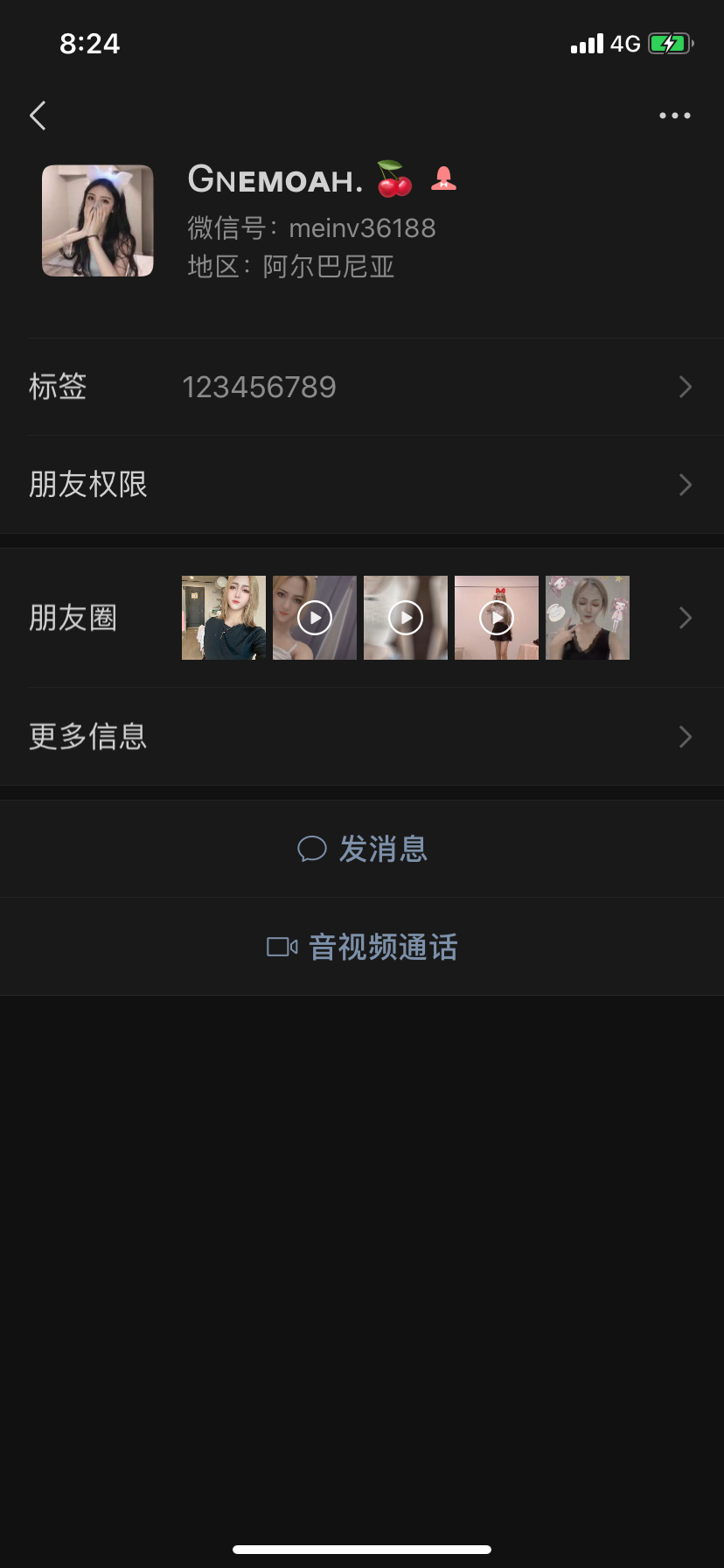Go back using the top-left arrow
This screenshot has width=724, height=1568.
click(x=38, y=115)
